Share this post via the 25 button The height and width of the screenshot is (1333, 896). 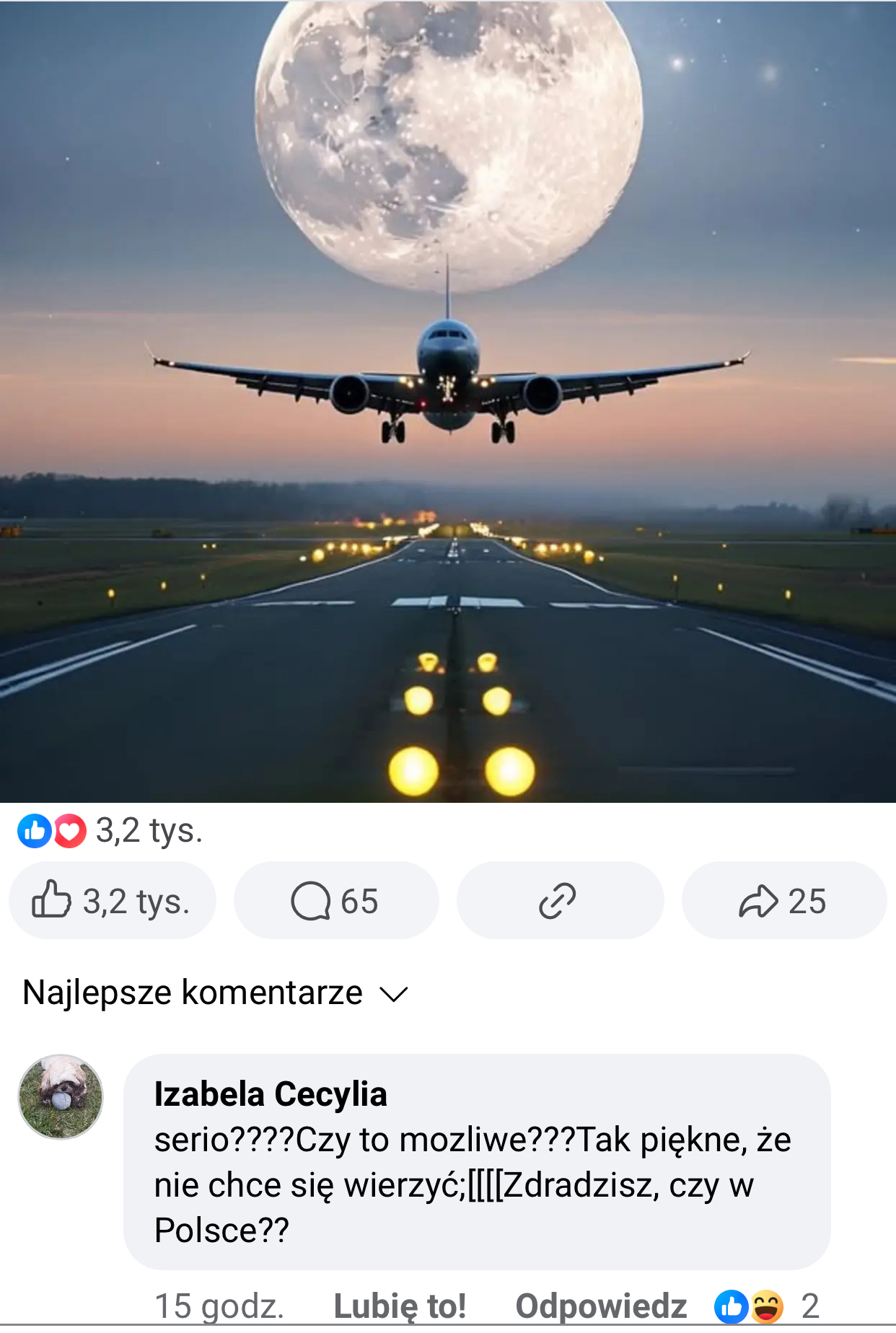[x=783, y=901]
